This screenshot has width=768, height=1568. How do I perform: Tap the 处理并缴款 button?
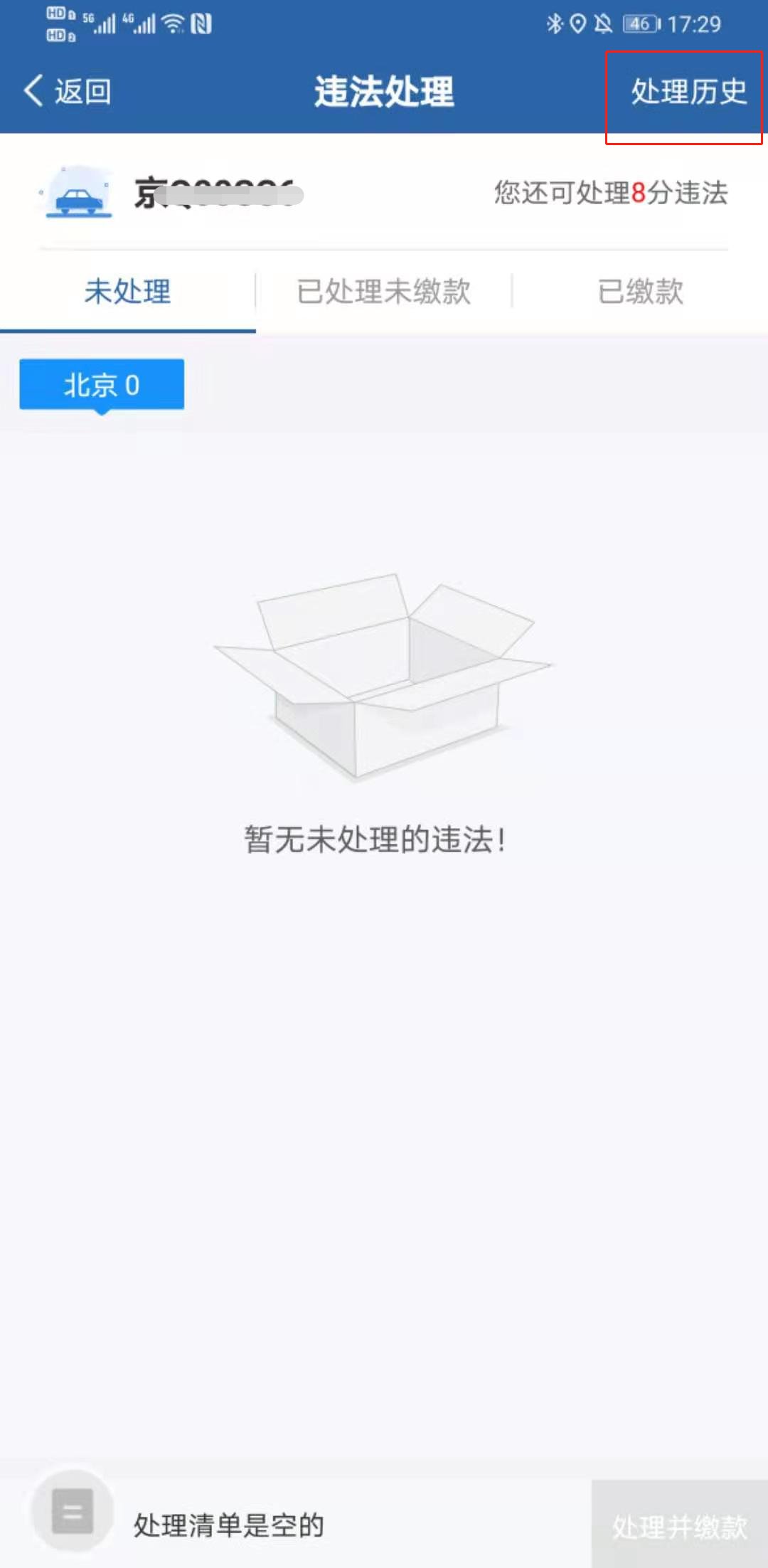(679, 1526)
